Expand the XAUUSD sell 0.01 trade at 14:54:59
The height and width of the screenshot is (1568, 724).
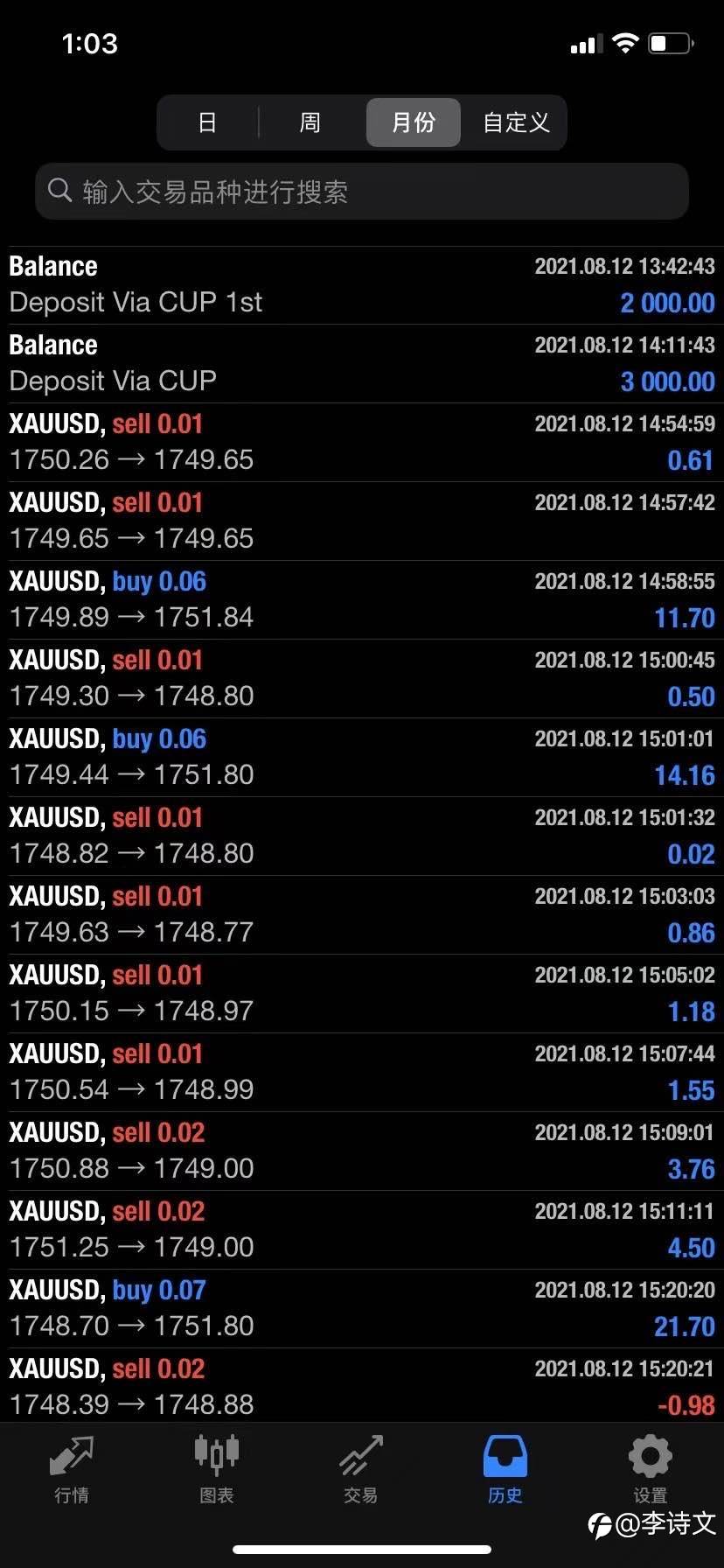click(x=362, y=443)
